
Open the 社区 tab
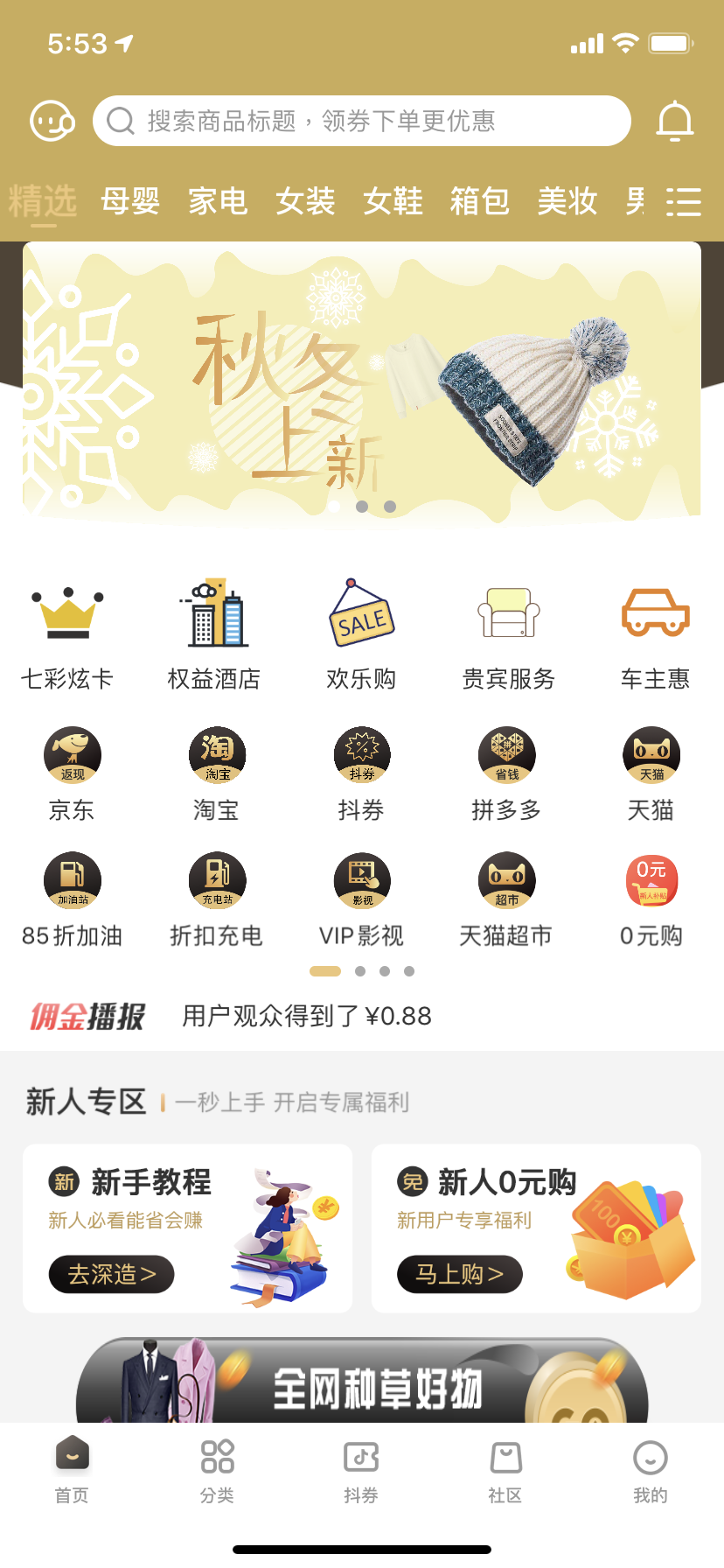(x=505, y=1472)
